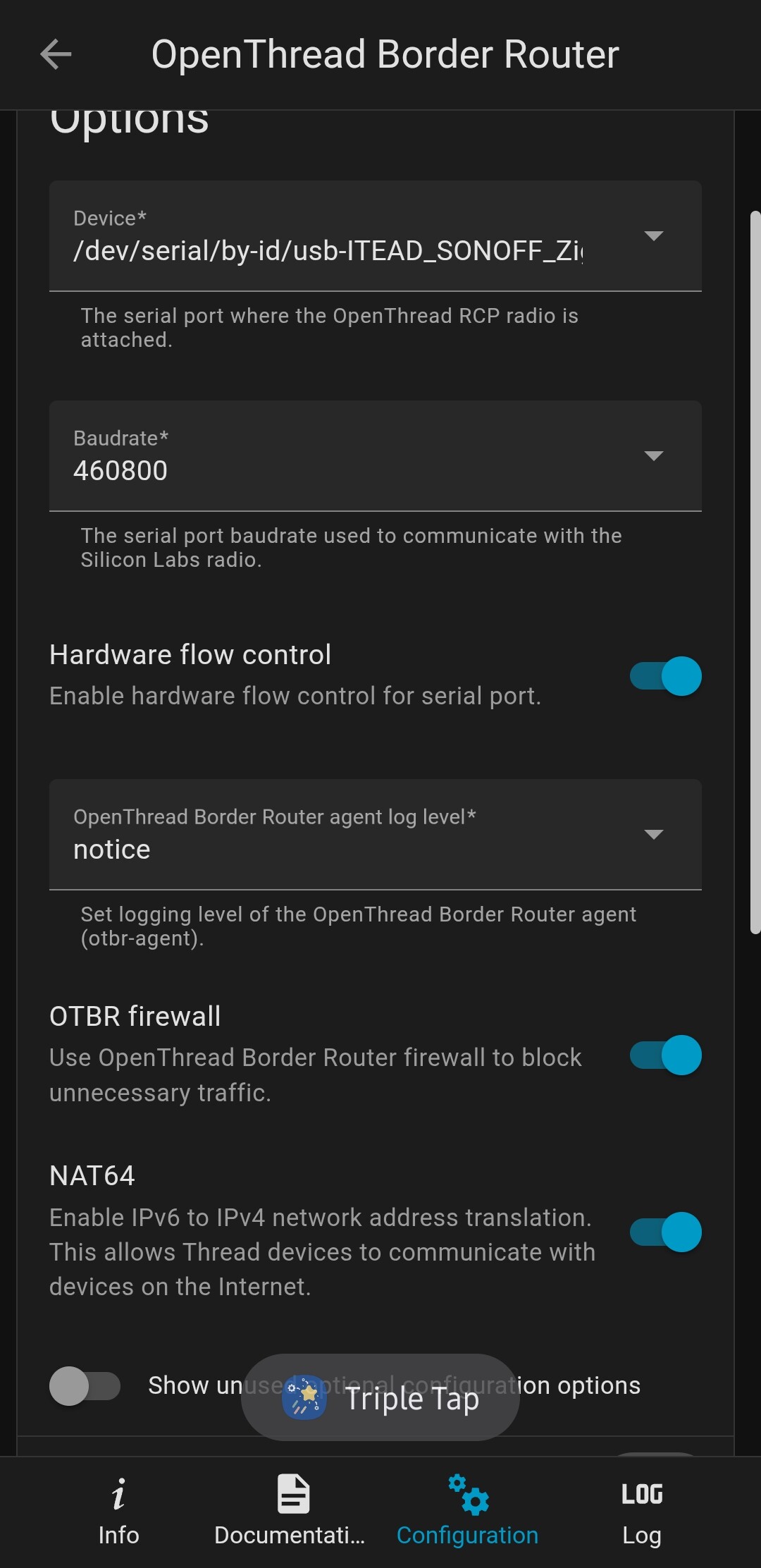
Task: Change the agent log level dropdown
Action: tap(375, 835)
